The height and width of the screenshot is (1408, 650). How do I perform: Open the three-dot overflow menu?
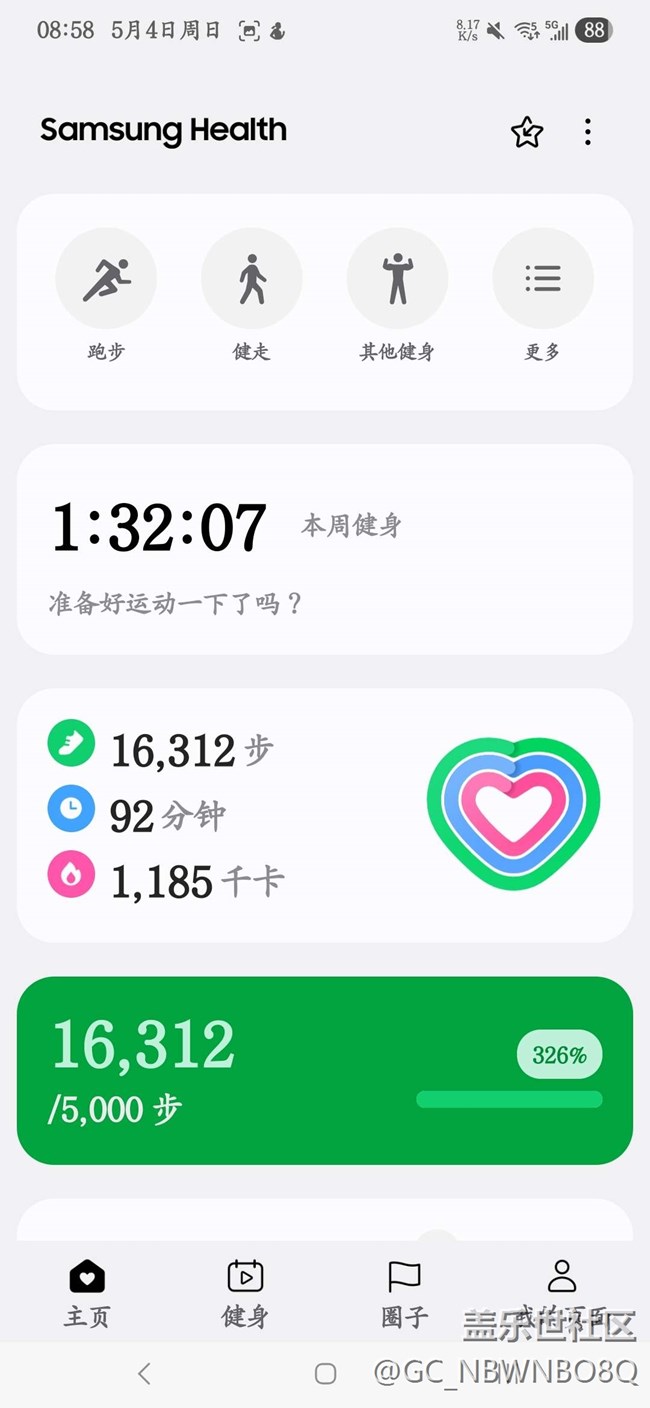point(588,132)
